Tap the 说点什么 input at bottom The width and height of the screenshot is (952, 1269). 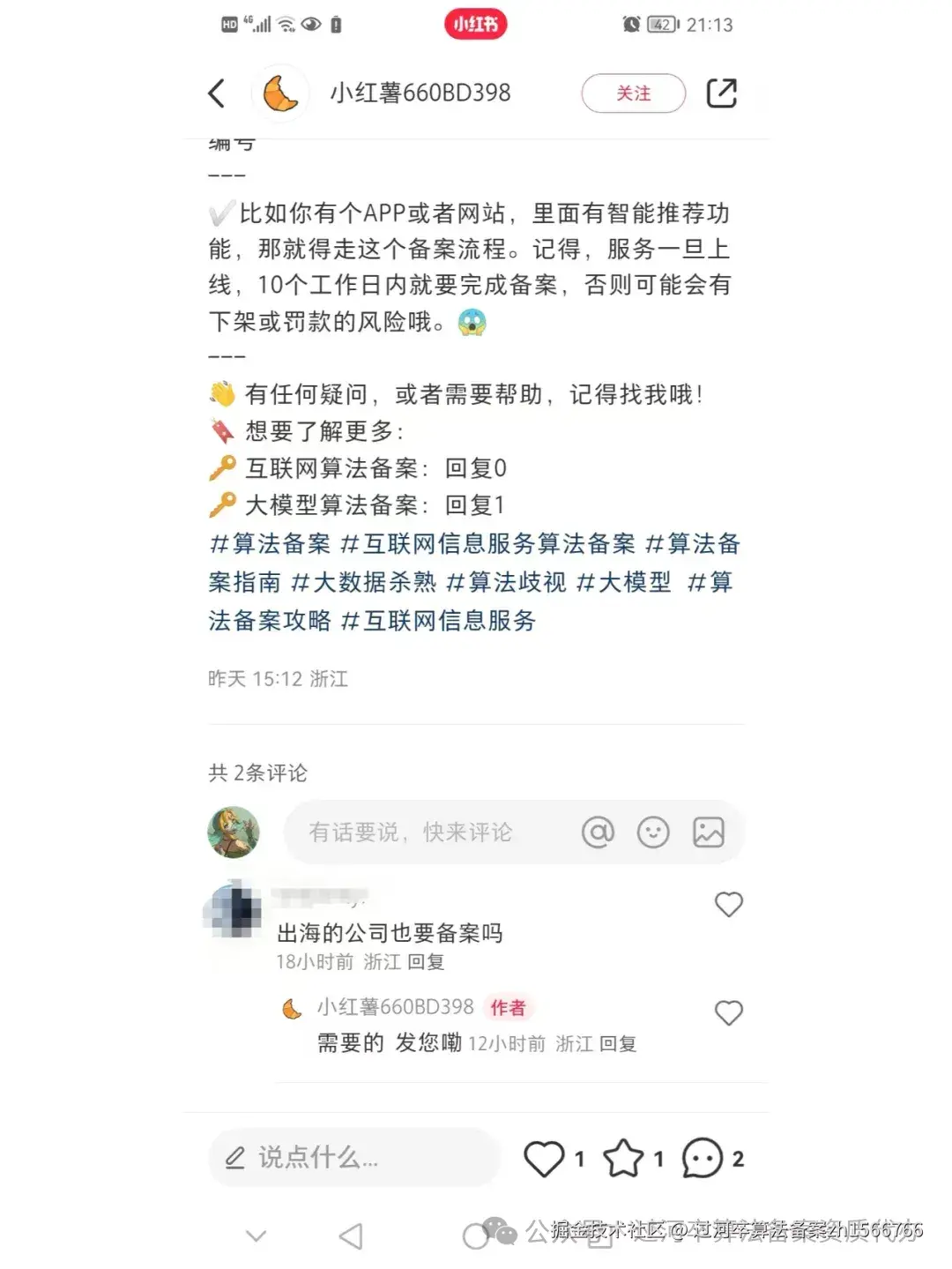click(353, 1157)
